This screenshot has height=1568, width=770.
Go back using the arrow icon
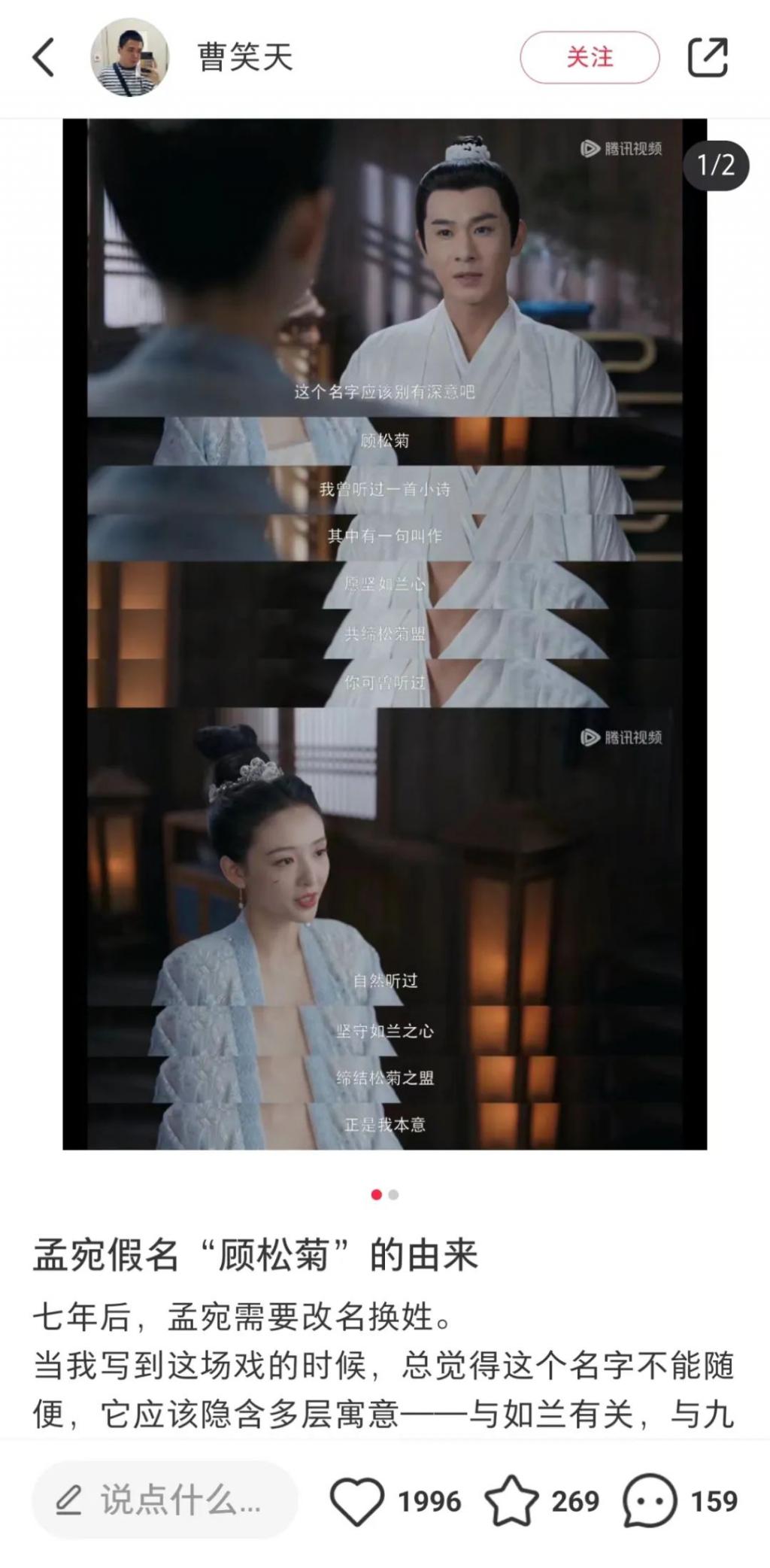point(44,58)
